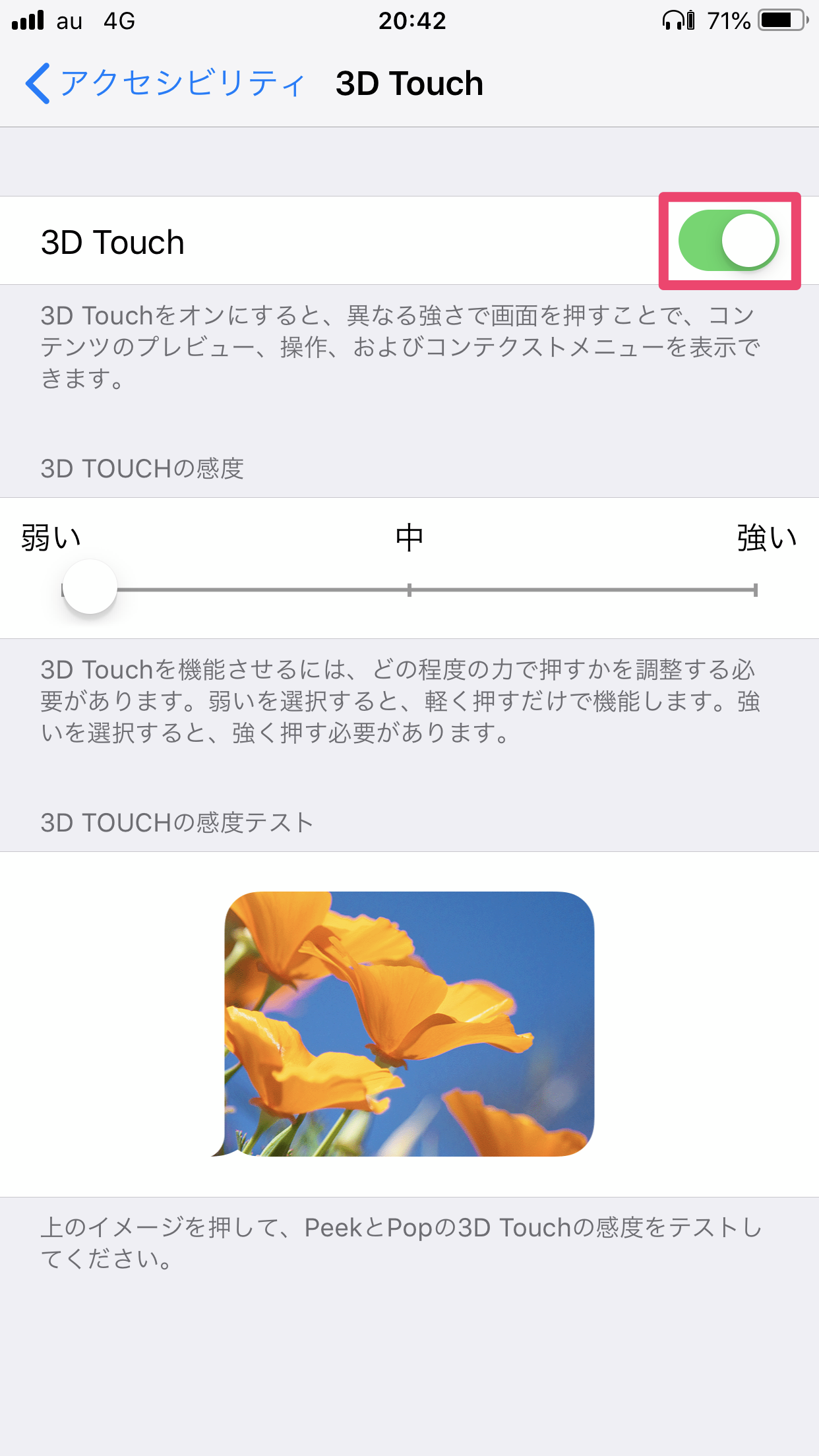Tap the green 3D Touch toggle
Image resolution: width=819 pixels, height=1456 pixels.
(x=730, y=240)
